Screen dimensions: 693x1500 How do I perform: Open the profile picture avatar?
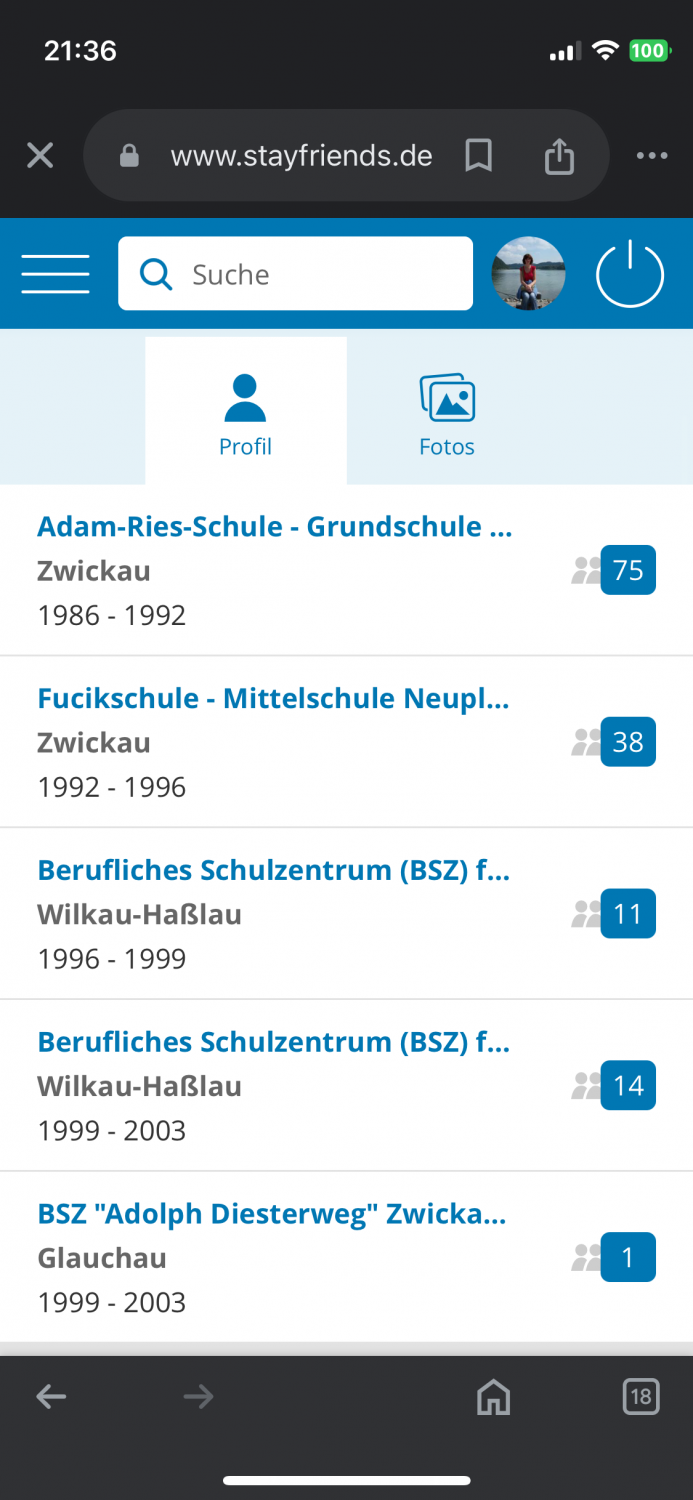click(528, 273)
